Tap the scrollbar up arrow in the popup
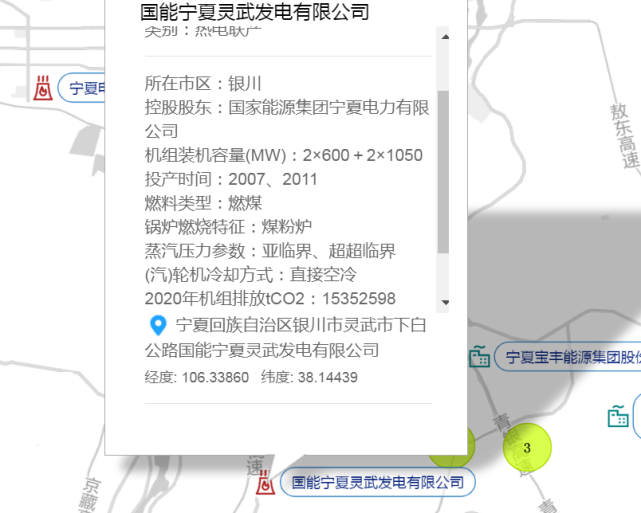 pyautogui.click(x=445, y=37)
